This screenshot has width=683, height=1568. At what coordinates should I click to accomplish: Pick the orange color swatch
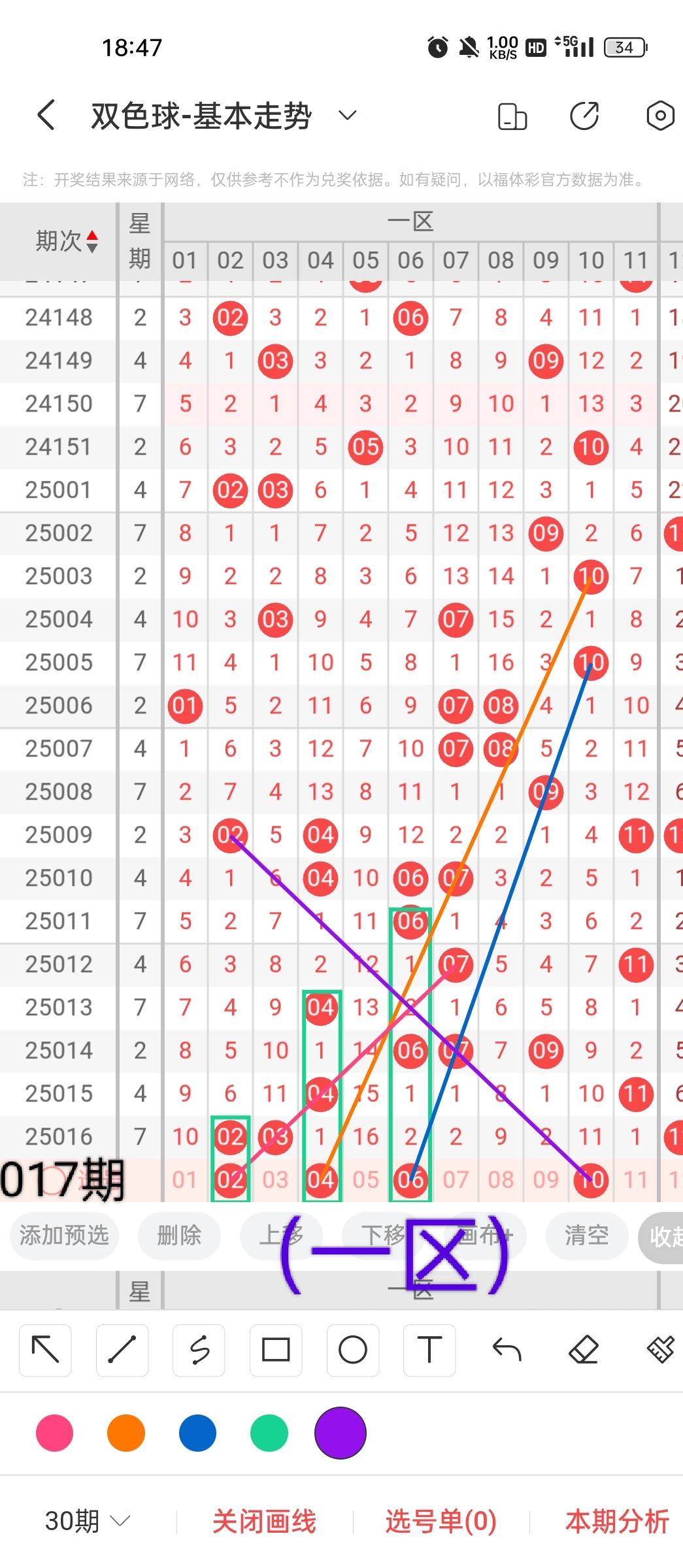pos(126,1433)
